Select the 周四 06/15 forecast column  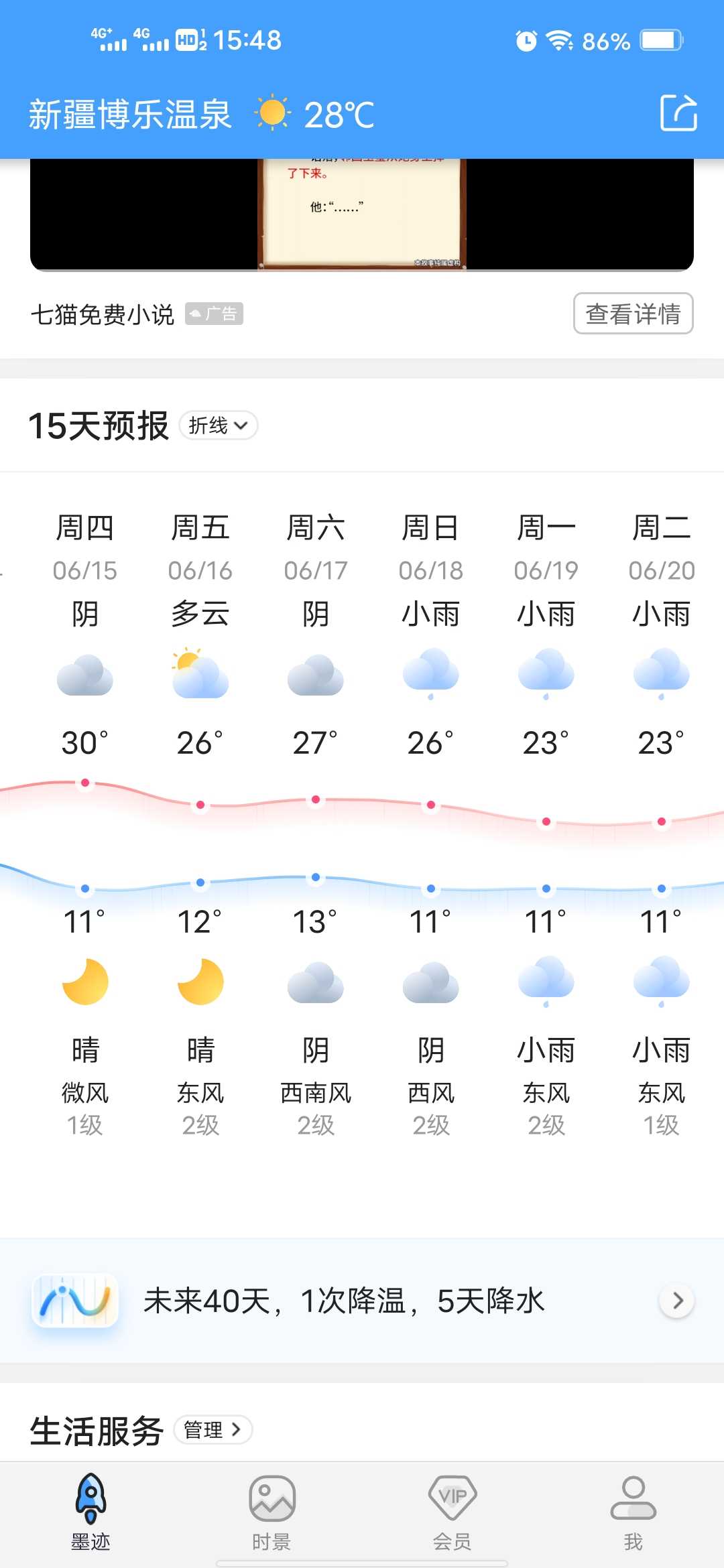pyautogui.click(x=85, y=824)
